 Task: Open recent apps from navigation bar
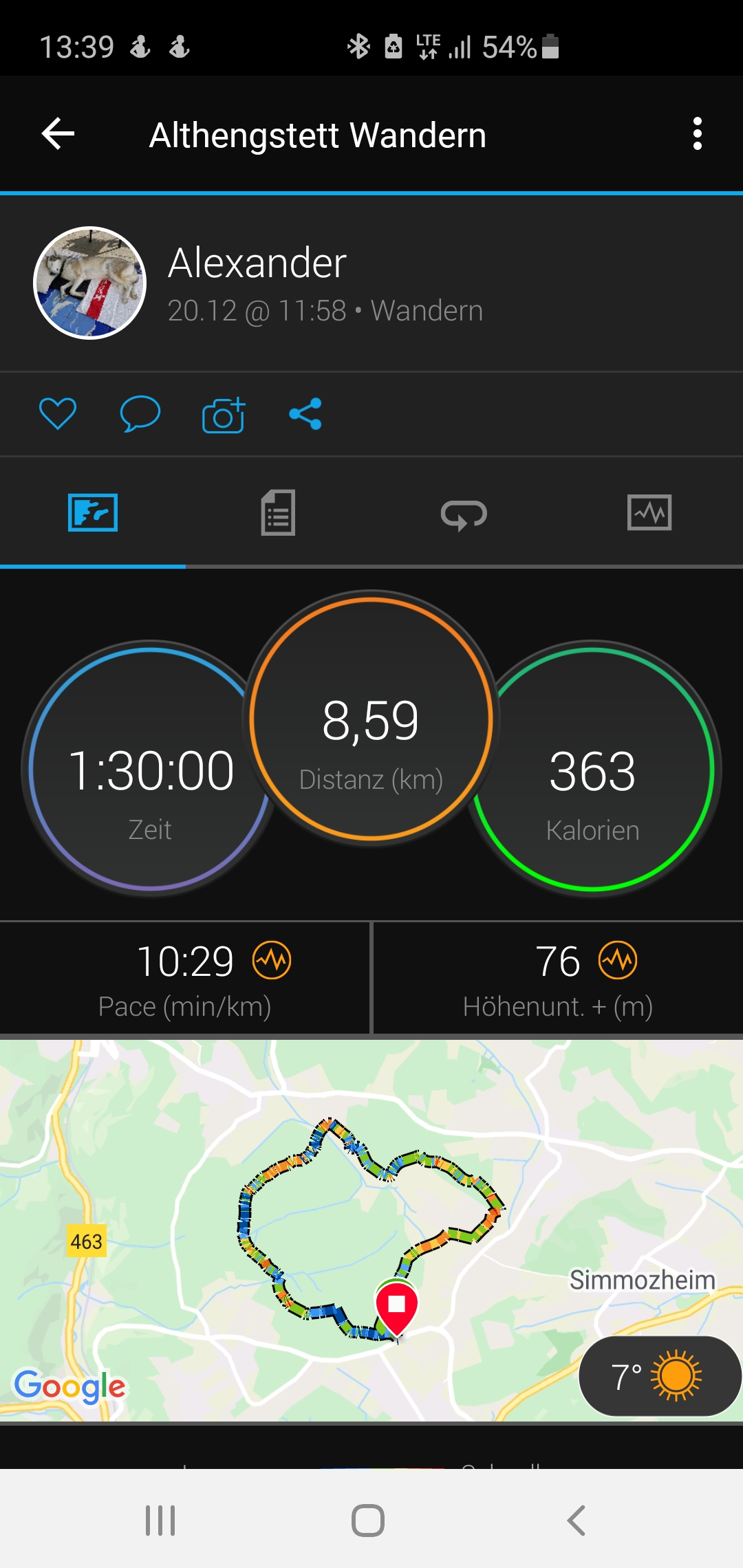pos(160,1520)
